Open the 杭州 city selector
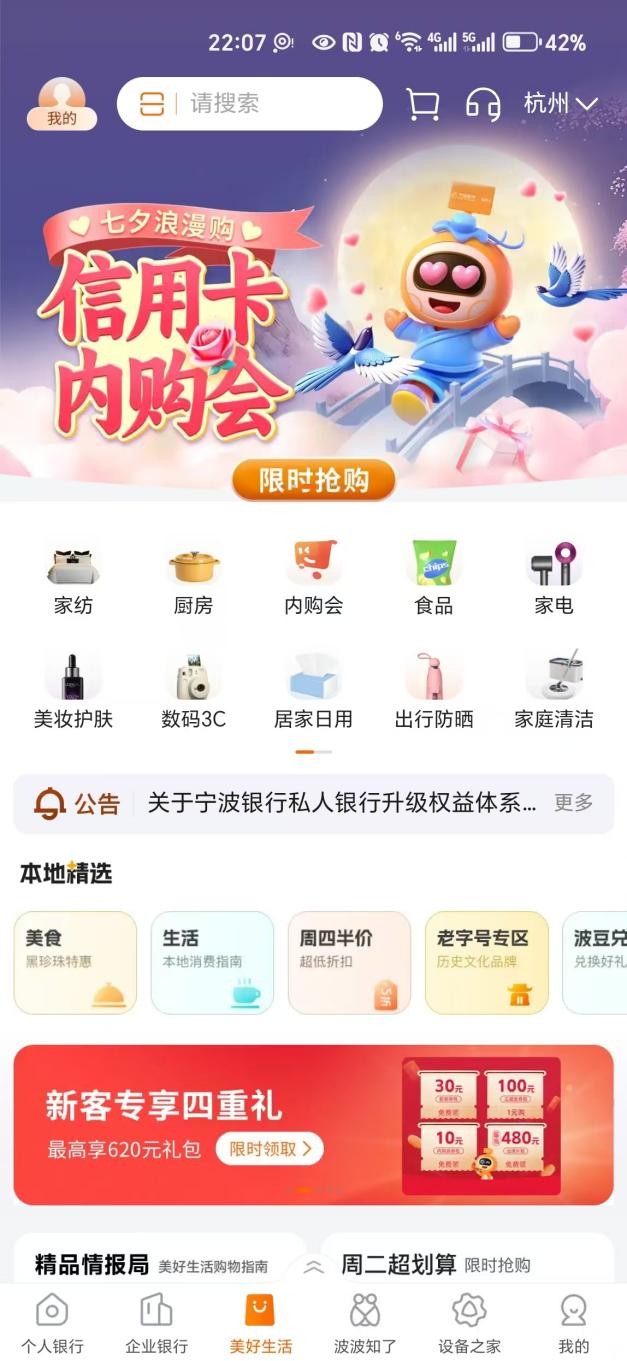 (x=560, y=103)
